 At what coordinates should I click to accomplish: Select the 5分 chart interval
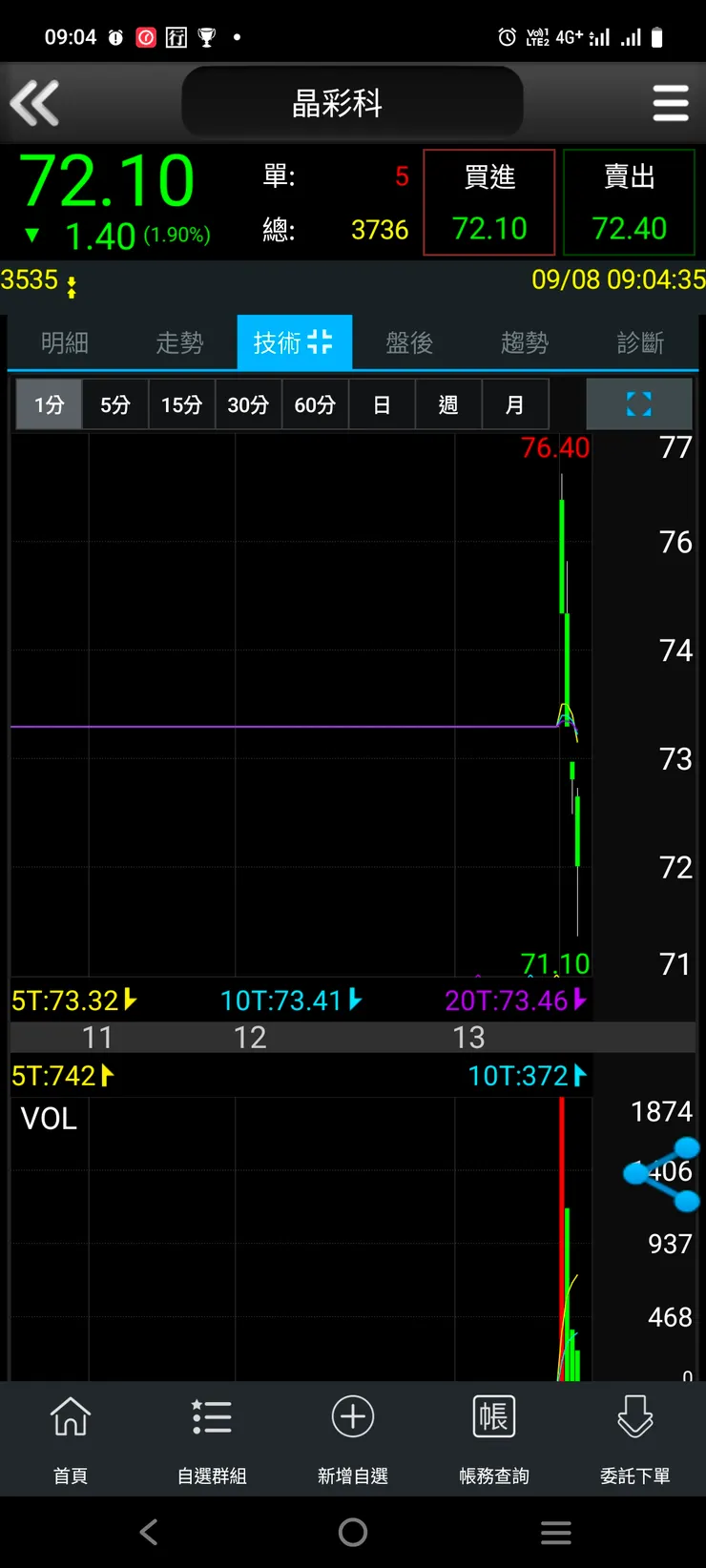tap(115, 404)
